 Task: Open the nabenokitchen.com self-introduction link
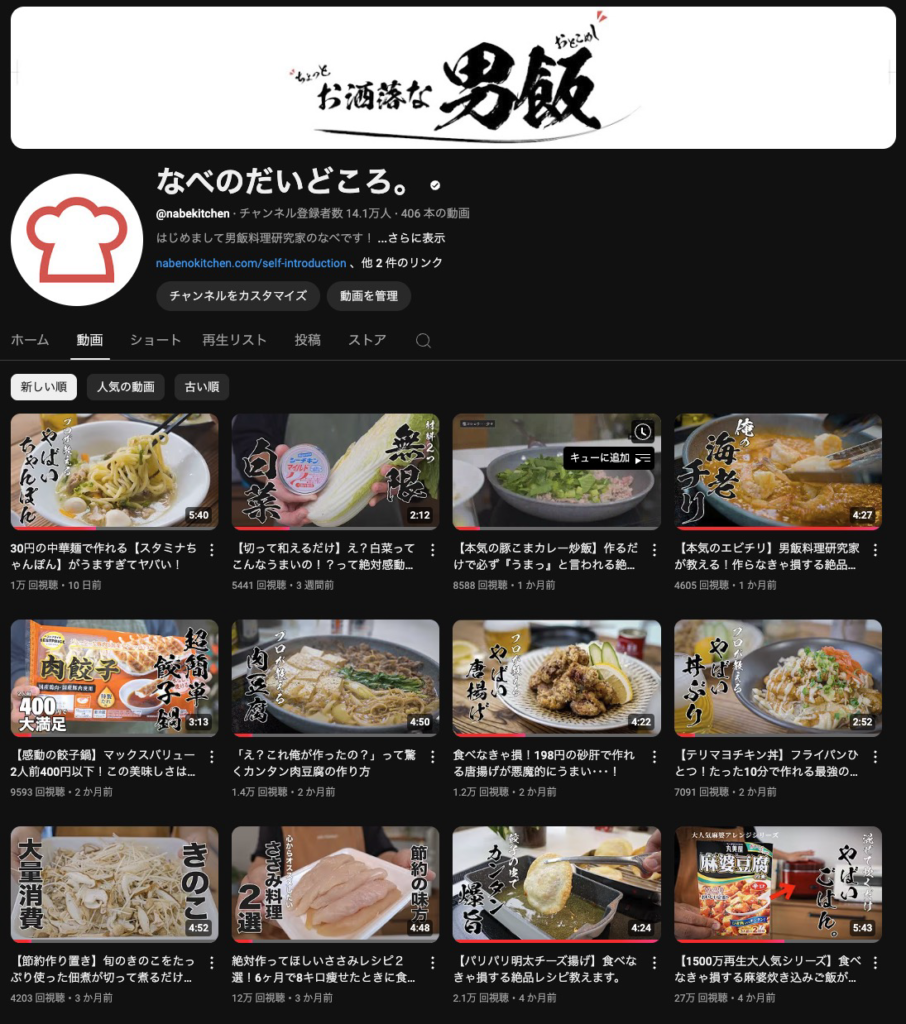[250, 263]
